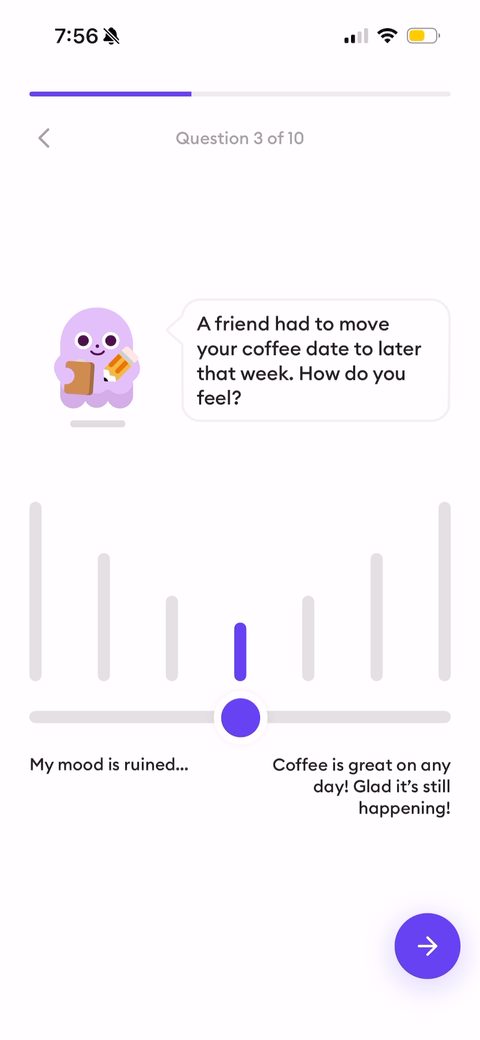Image resolution: width=480 pixels, height=1040 pixels.
Task: Select the leftmost tallest bar near 'My mood is ruined'
Action: [x=36, y=591]
